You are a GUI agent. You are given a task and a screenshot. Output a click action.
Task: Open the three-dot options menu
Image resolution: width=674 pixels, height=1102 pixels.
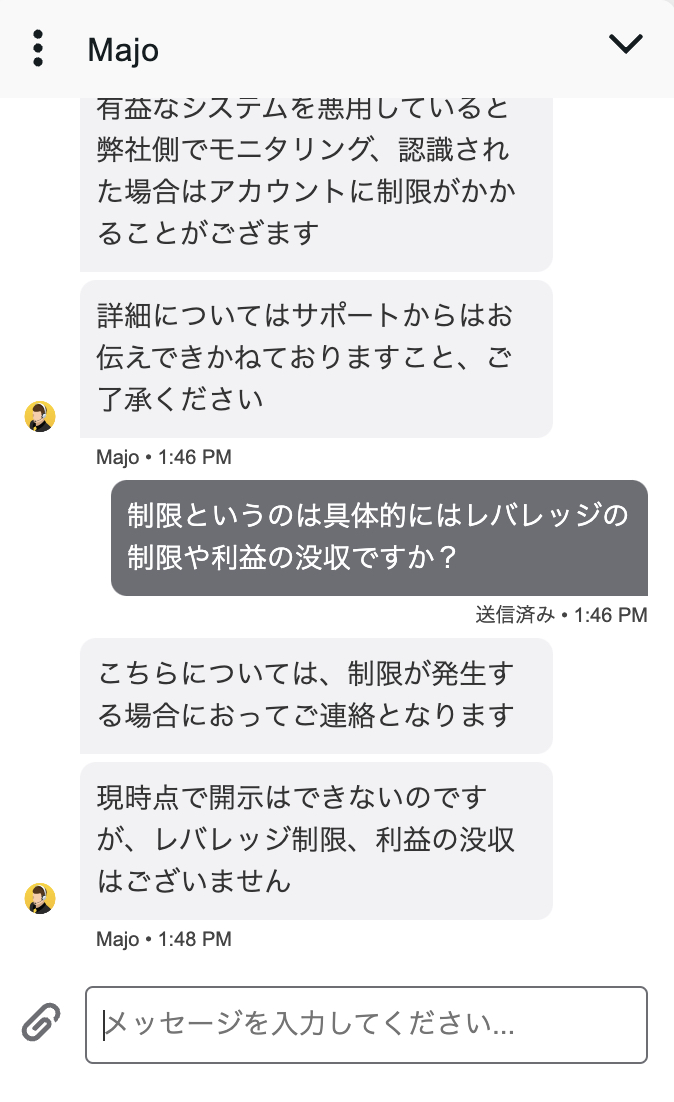pyautogui.click(x=38, y=48)
